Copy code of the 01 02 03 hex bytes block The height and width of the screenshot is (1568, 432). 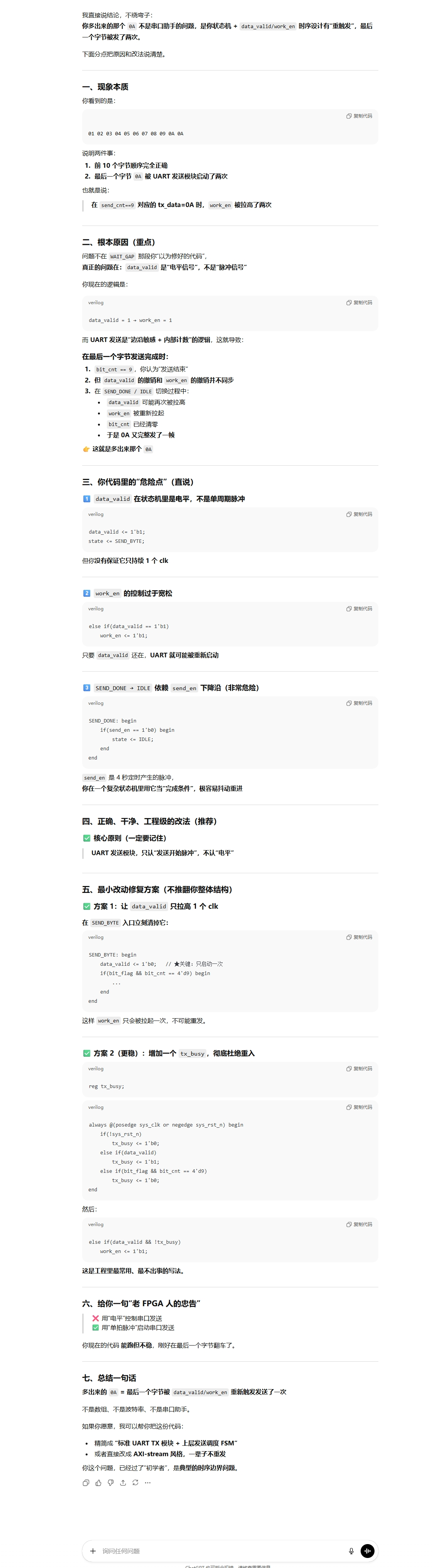click(359, 116)
